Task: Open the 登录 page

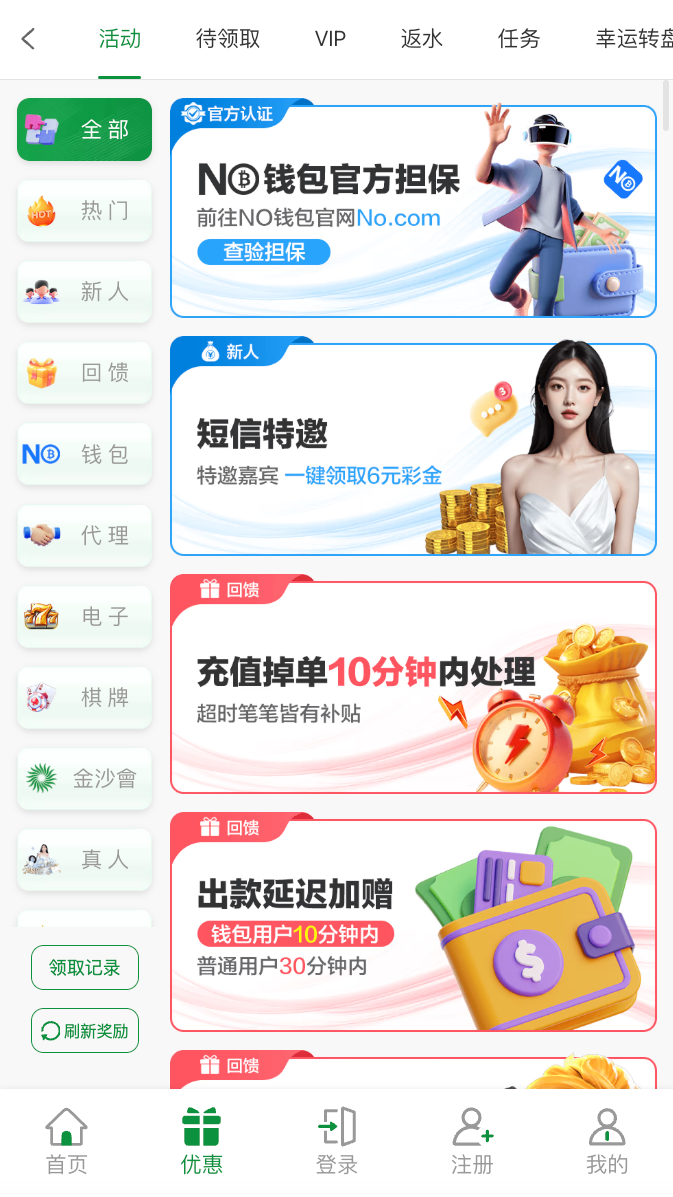Action: point(336,1140)
